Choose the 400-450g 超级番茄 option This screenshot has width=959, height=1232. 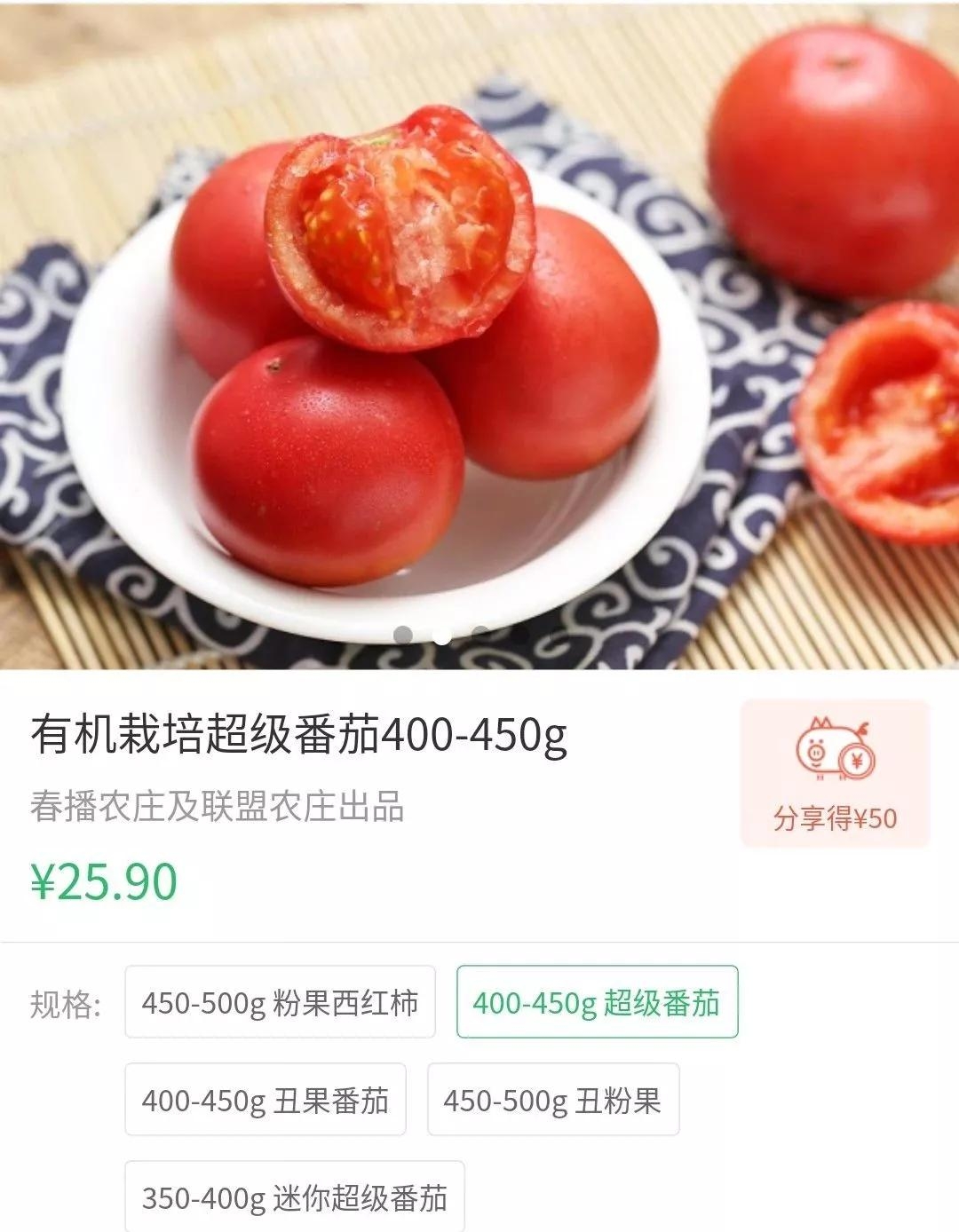pyautogui.click(x=597, y=1002)
